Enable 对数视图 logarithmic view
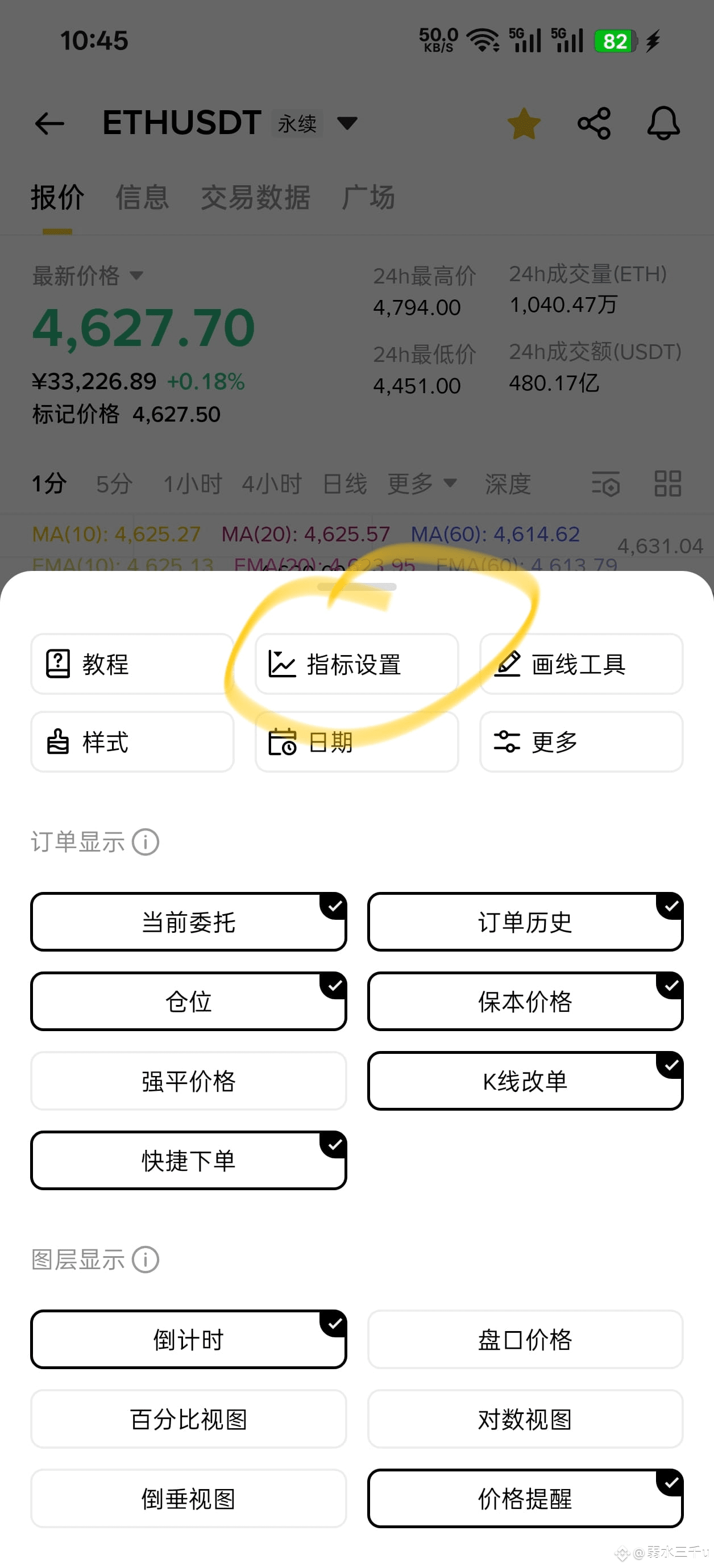714x1568 pixels. click(x=525, y=1420)
